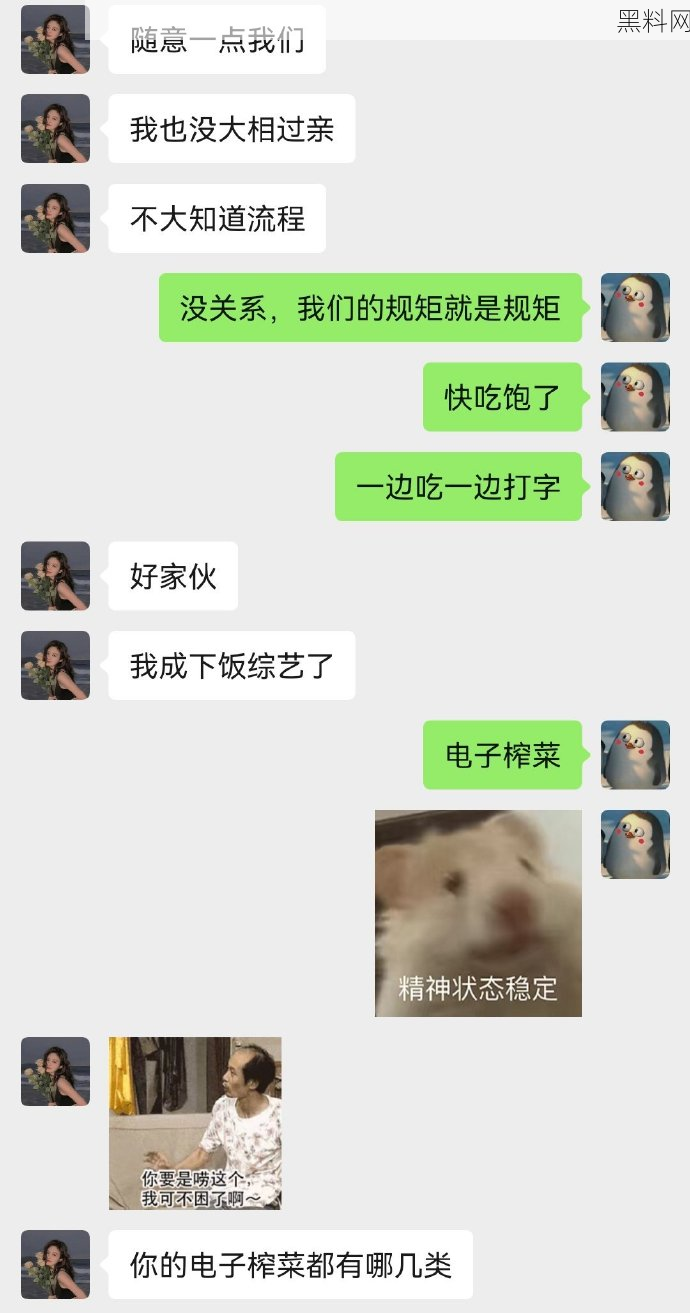Tap the penguin avatar beside 电子榨菜
The width and height of the screenshot is (690, 1313).
point(635,755)
